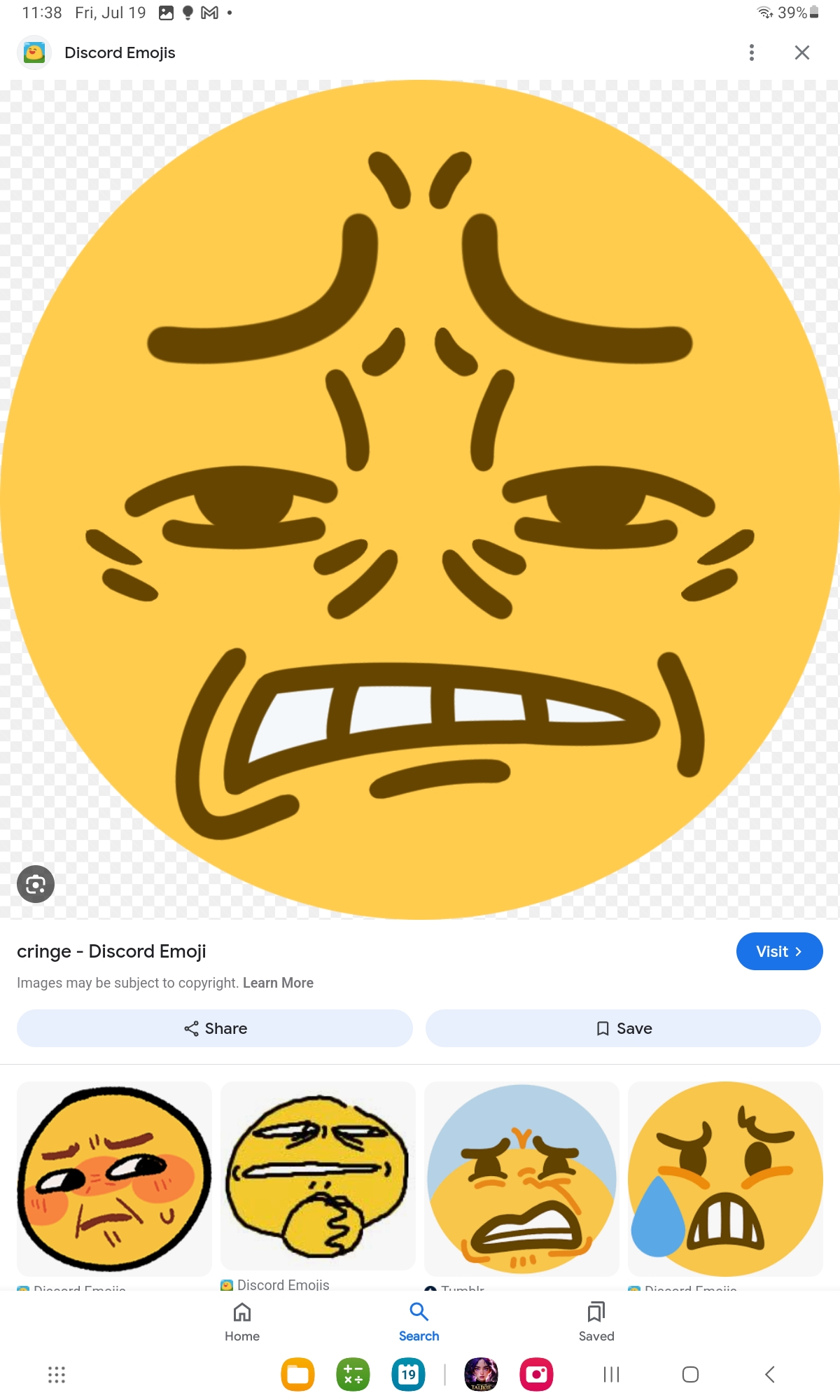Open the crying teeth emoji thumbnail
This screenshot has width=840, height=1400.
(x=725, y=1178)
